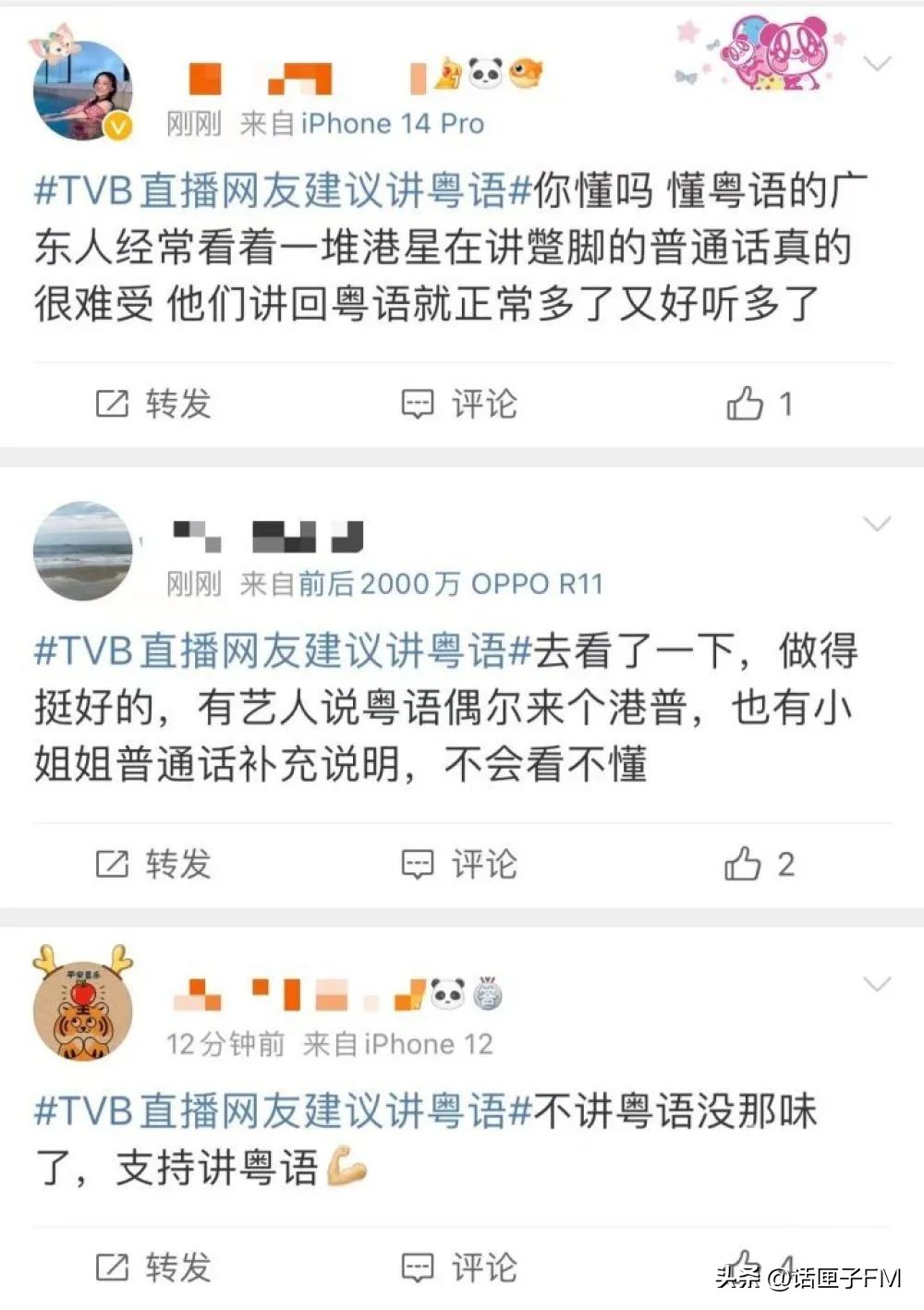The image size is (924, 1310).
Task: Open comments on the second post
Action: pyautogui.click(x=459, y=864)
